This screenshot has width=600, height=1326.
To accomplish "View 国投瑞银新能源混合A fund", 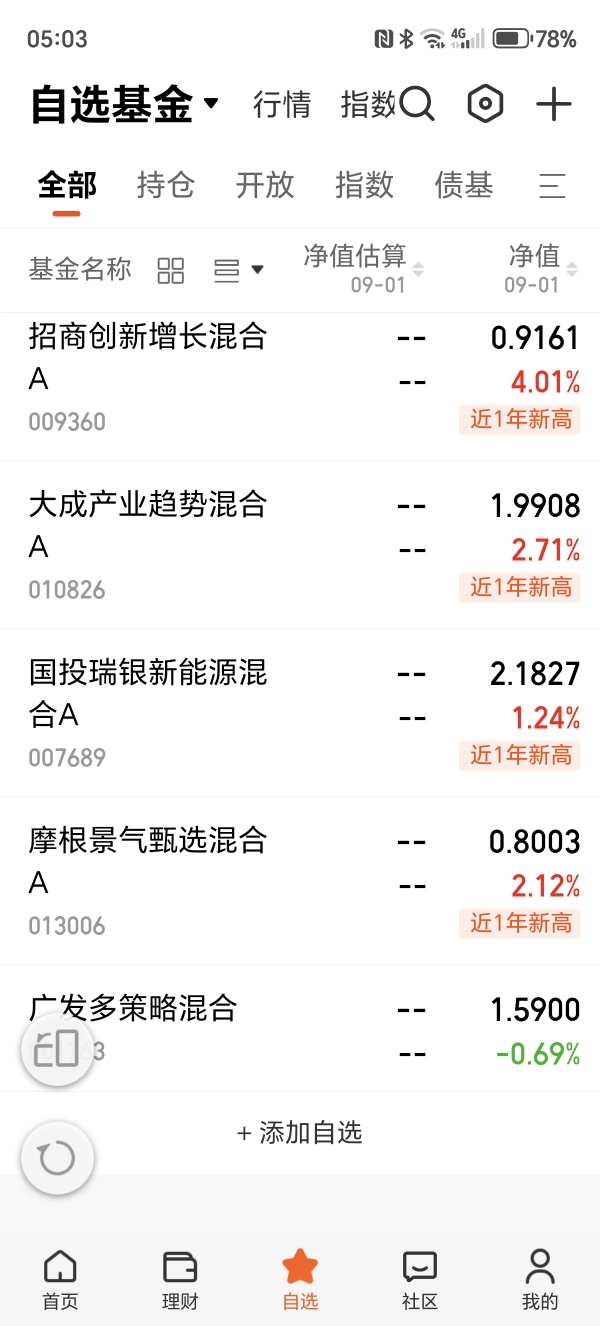I will (x=300, y=713).
